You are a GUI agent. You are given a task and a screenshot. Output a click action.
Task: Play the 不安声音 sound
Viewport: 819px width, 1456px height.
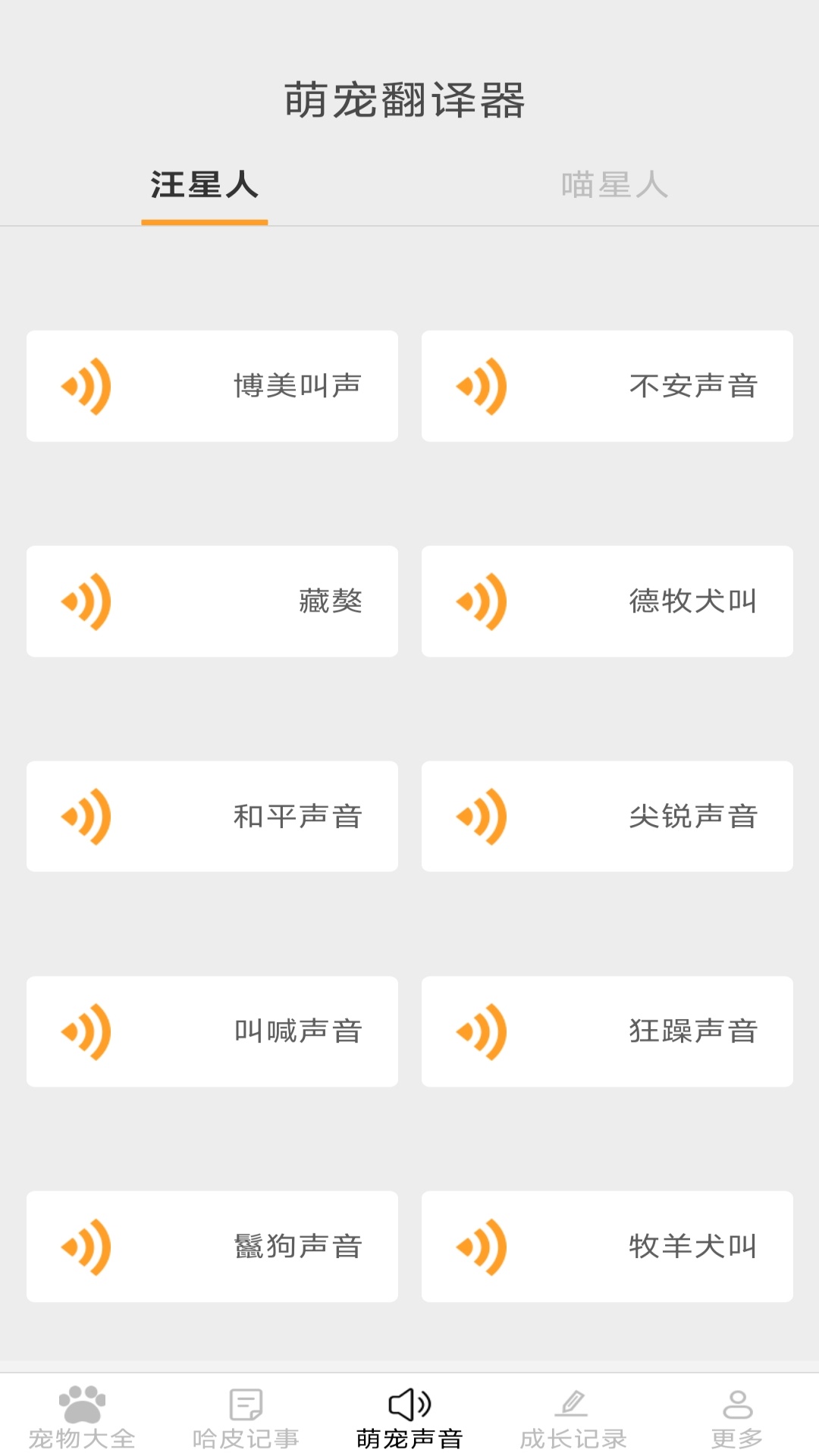point(607,386)
